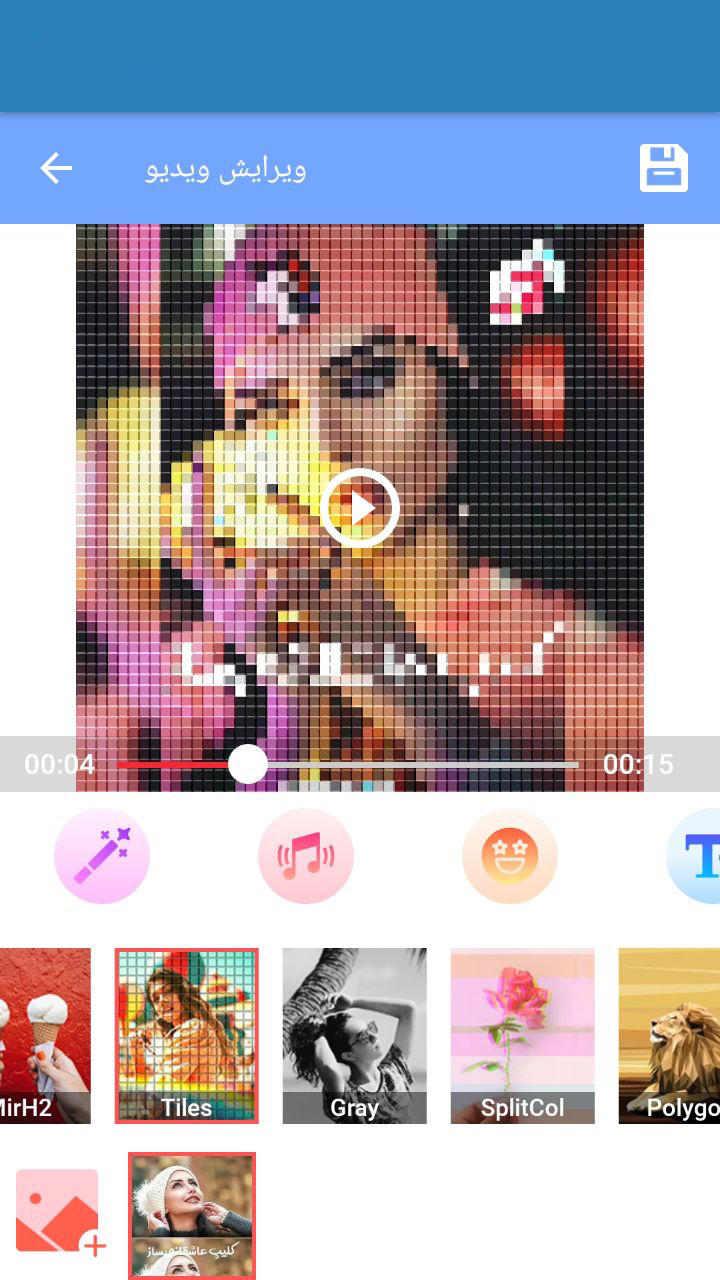
Task: Open the text tool
Action: click(x=698, y=856)
